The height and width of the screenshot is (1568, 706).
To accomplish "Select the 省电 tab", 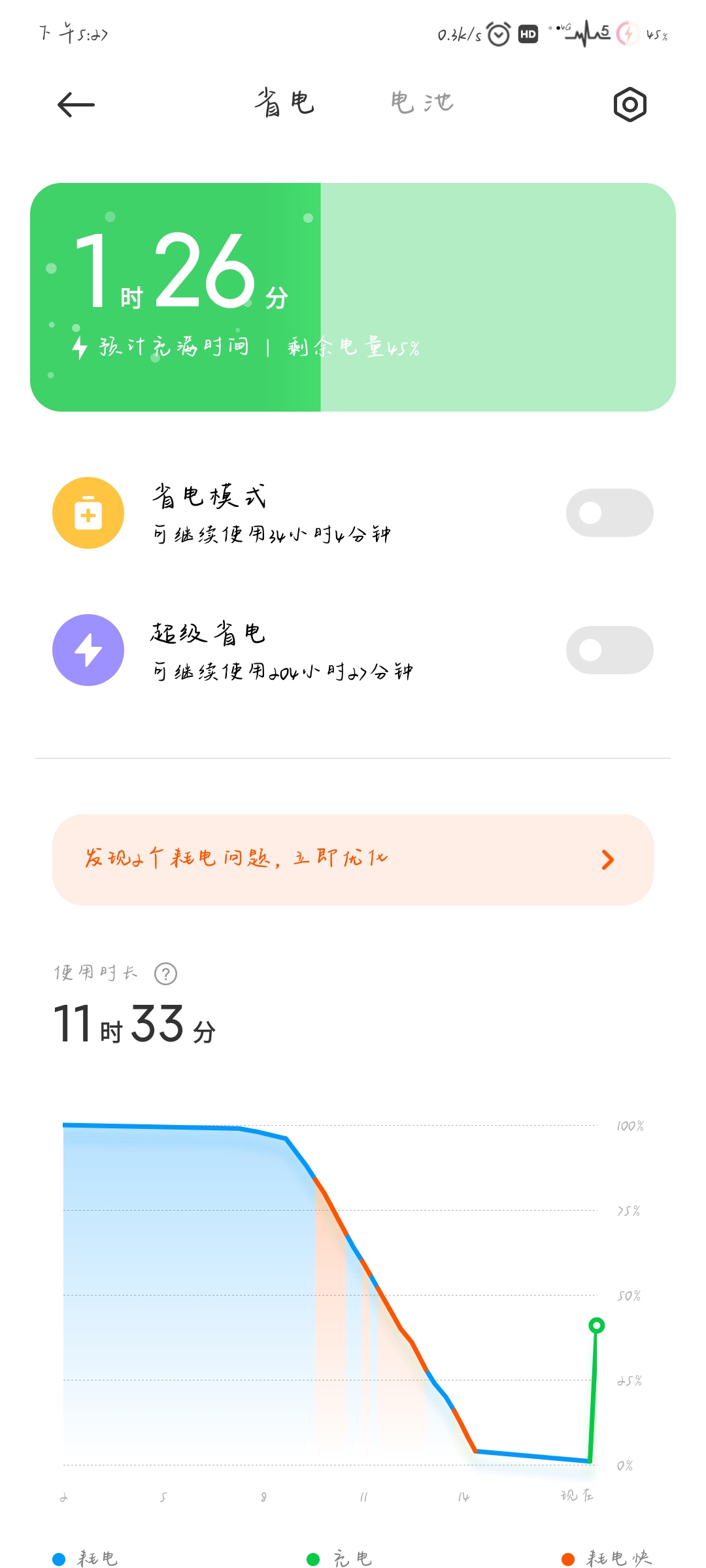I will pyautogui.click(x=285, y=103).
